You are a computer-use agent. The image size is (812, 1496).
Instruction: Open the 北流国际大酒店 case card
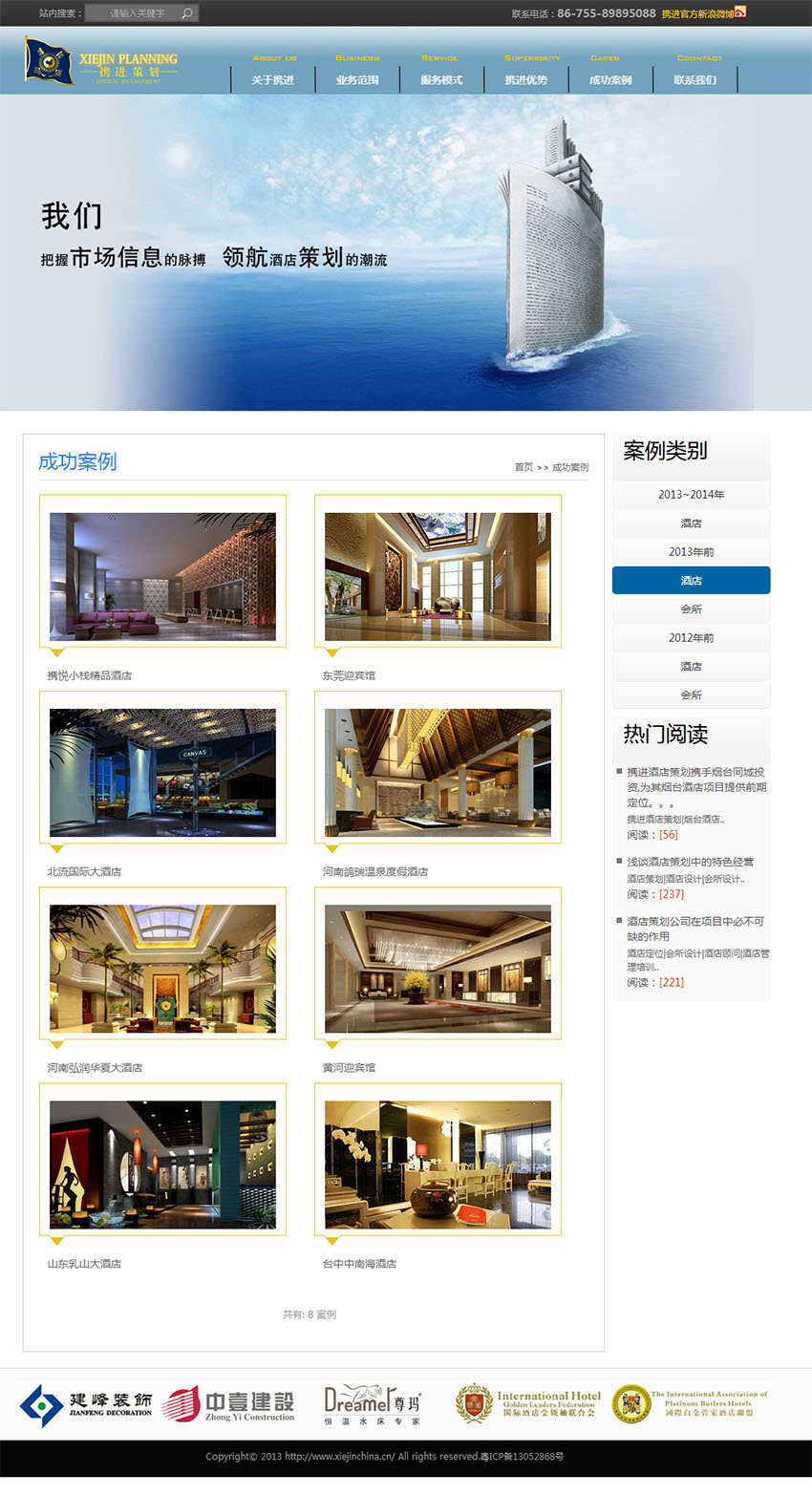click(x=162, y=772)
